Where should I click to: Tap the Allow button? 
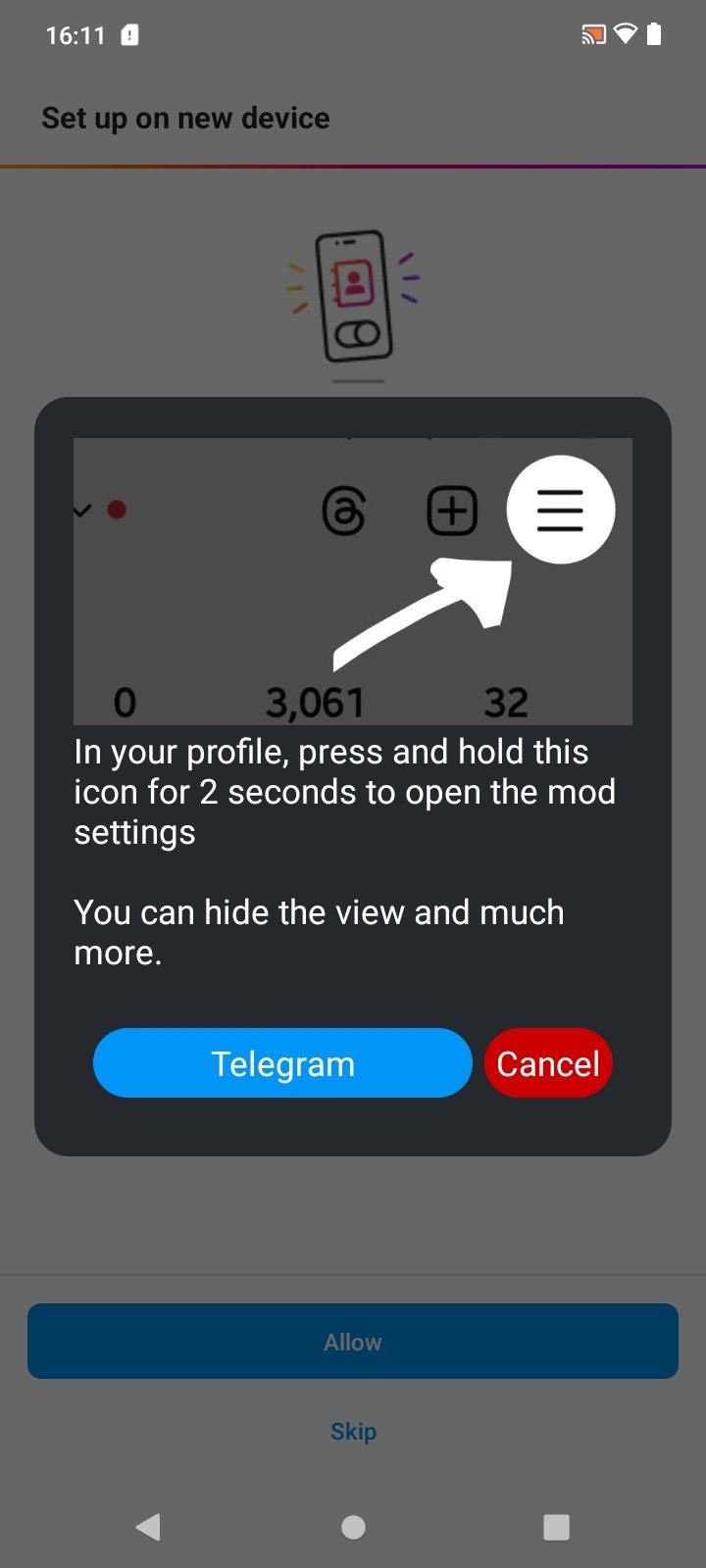[x=353, y=1342]
